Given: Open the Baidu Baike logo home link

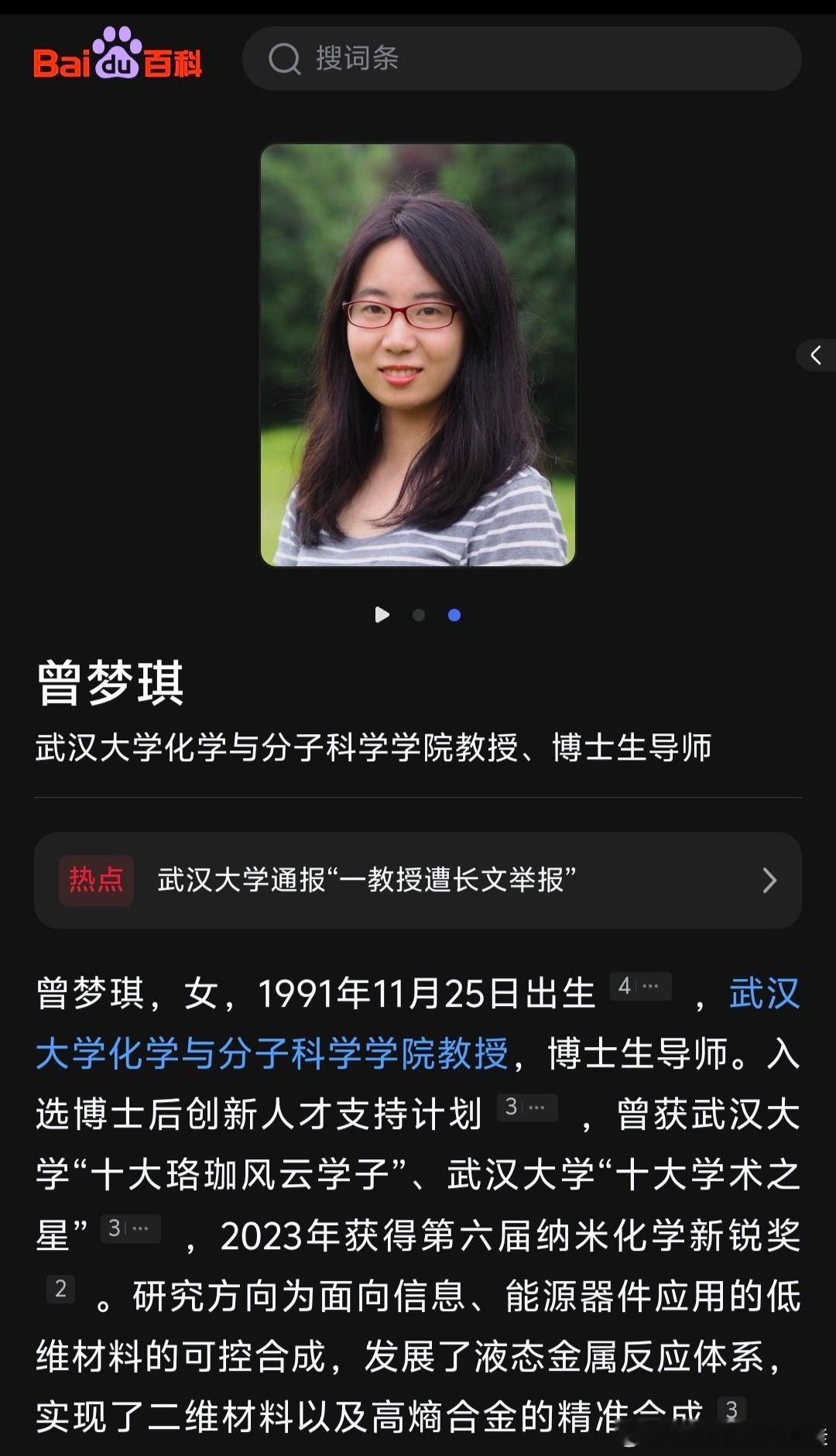Looking at the screenshot, I should click(118, 54).
